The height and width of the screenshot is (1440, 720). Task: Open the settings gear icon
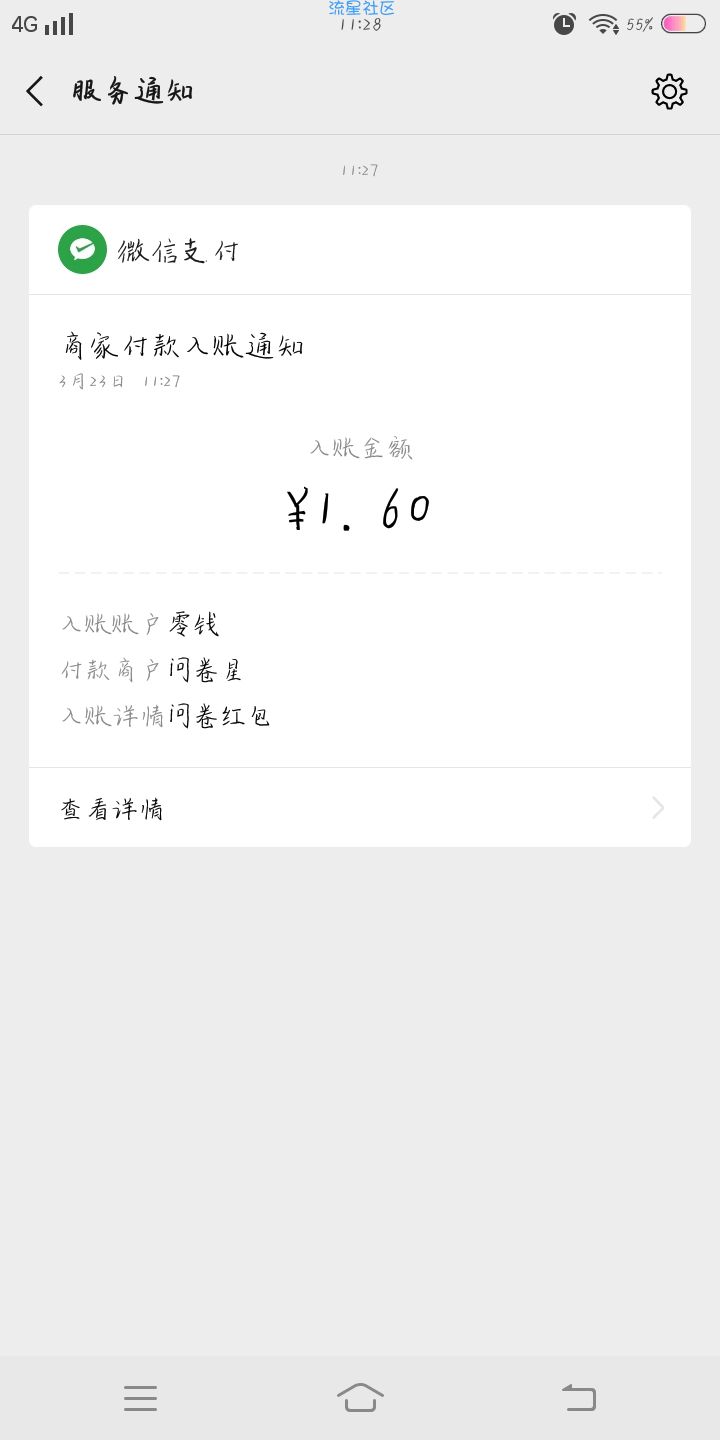tap(669, 91)
